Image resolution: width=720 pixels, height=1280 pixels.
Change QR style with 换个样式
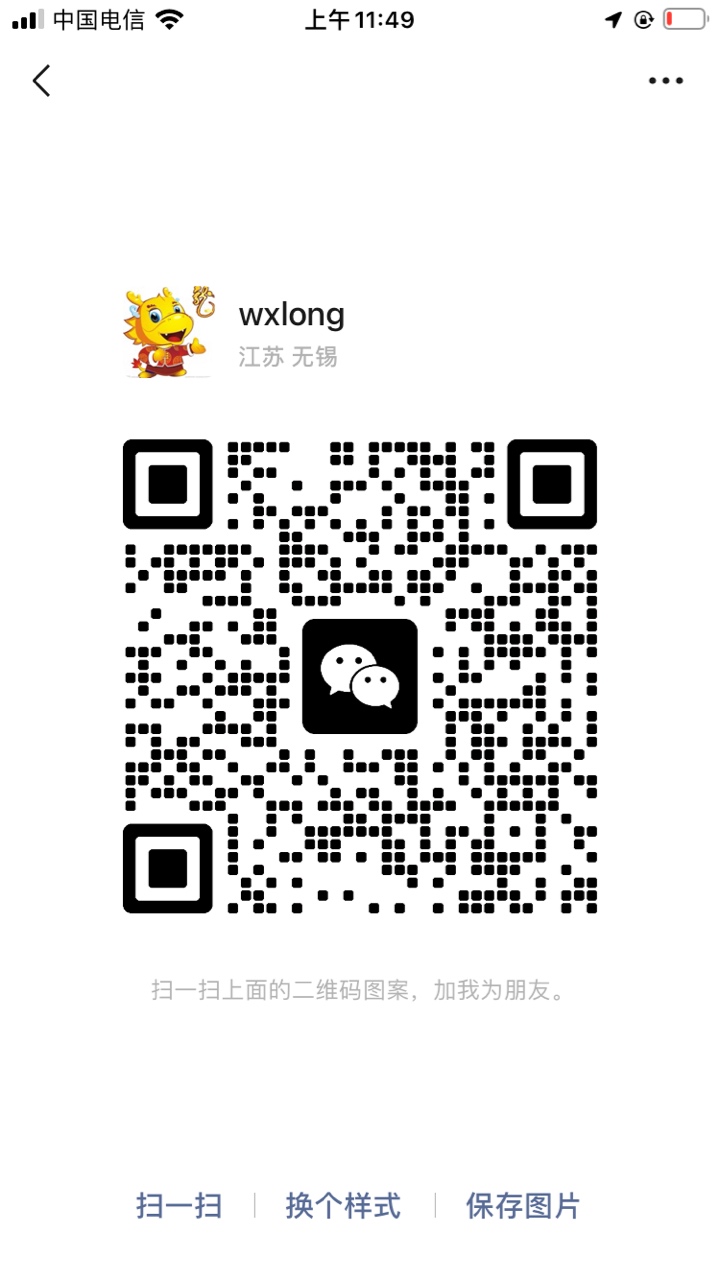point(343,1205)
